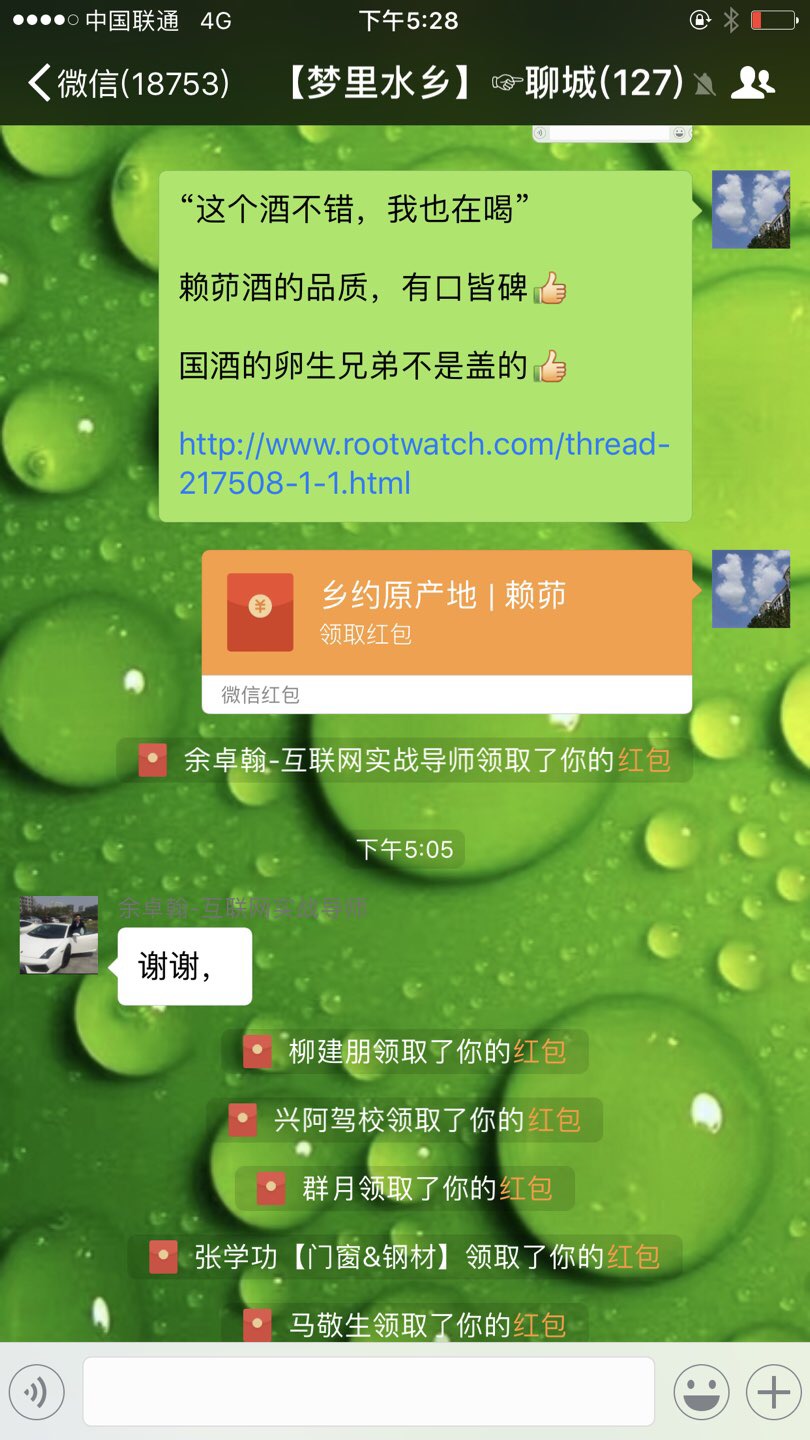View 红包 details claimed by 余卓翰
The height and width of the screenshot is (1440, 810).
pos(644,761)
